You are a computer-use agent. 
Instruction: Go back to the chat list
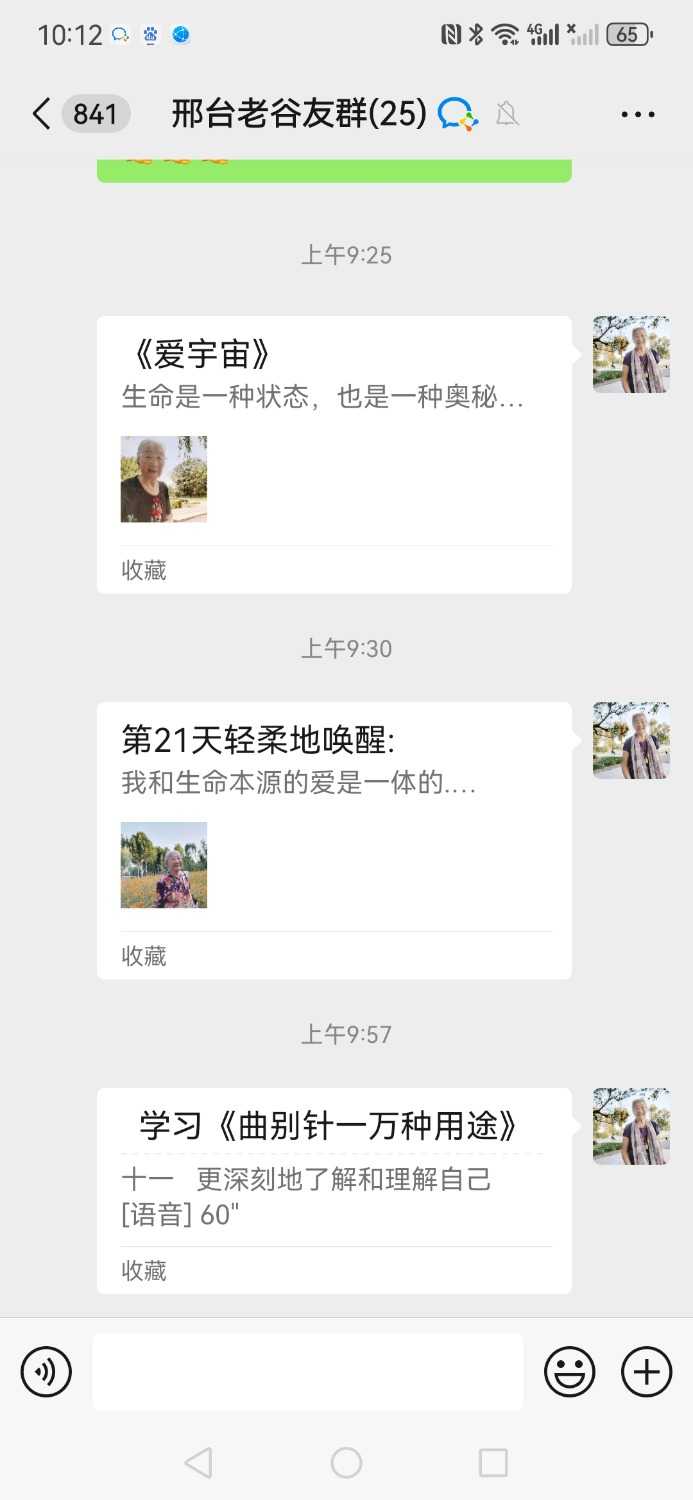coord(42,114)
